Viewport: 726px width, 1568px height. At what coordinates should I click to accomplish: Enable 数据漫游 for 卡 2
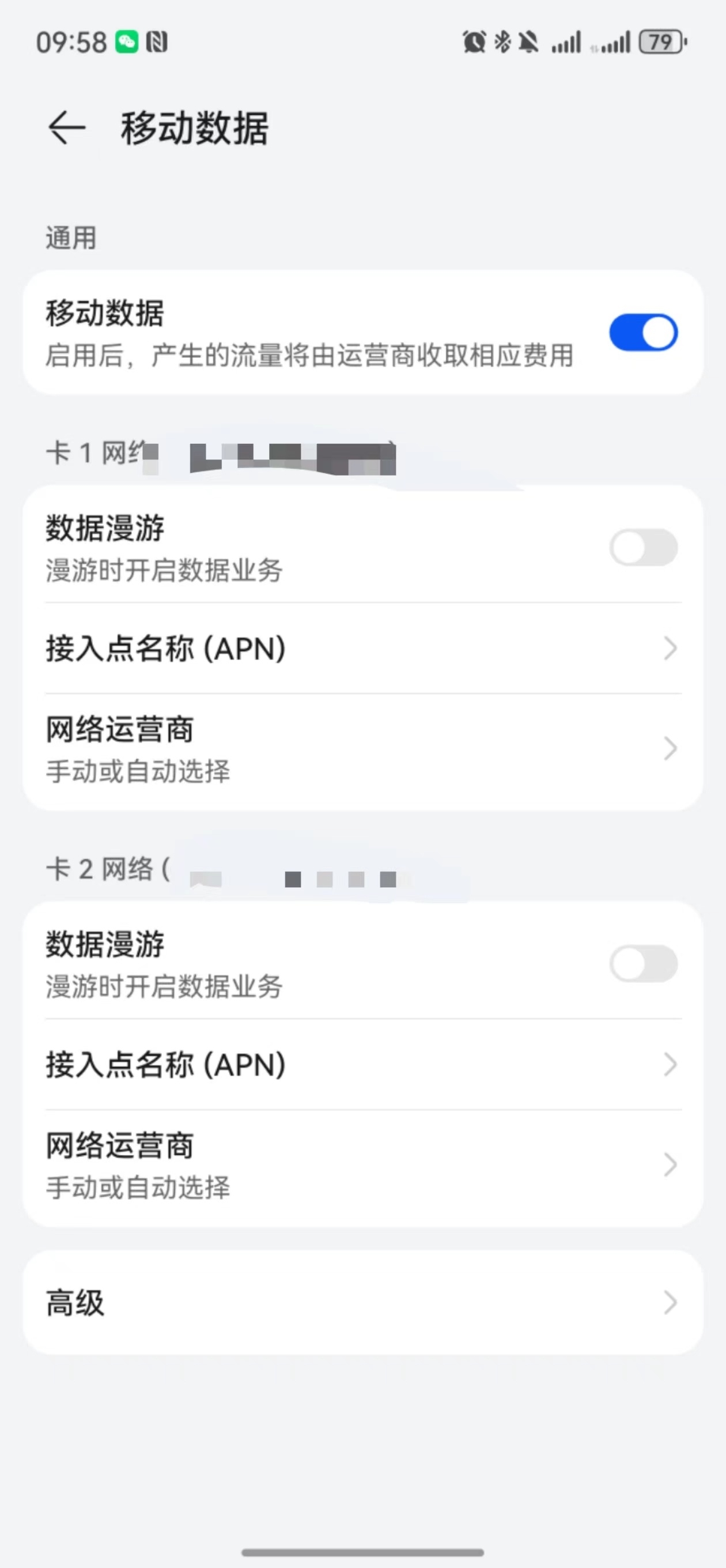pos(642,963)
